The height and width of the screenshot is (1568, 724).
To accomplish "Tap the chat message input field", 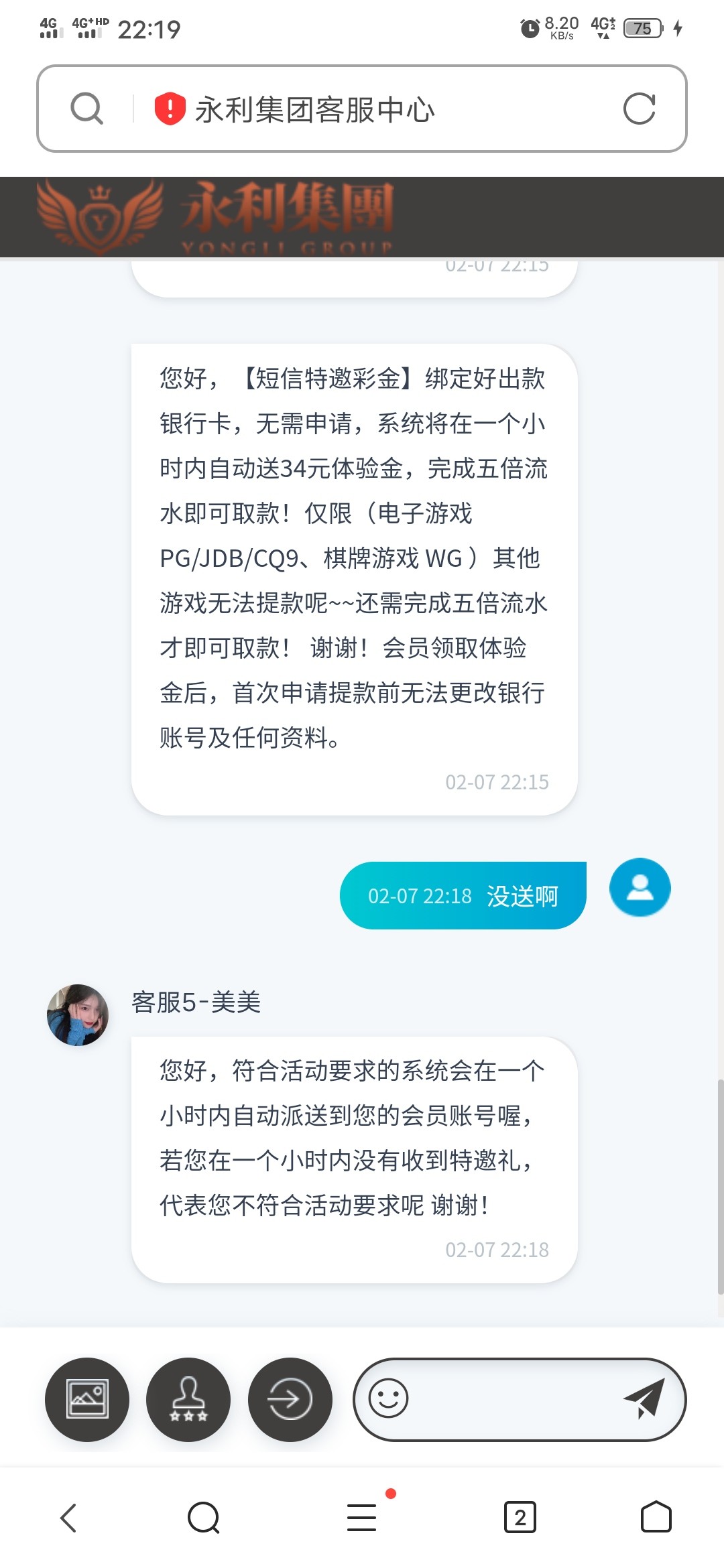I will tap(509, 1399).
